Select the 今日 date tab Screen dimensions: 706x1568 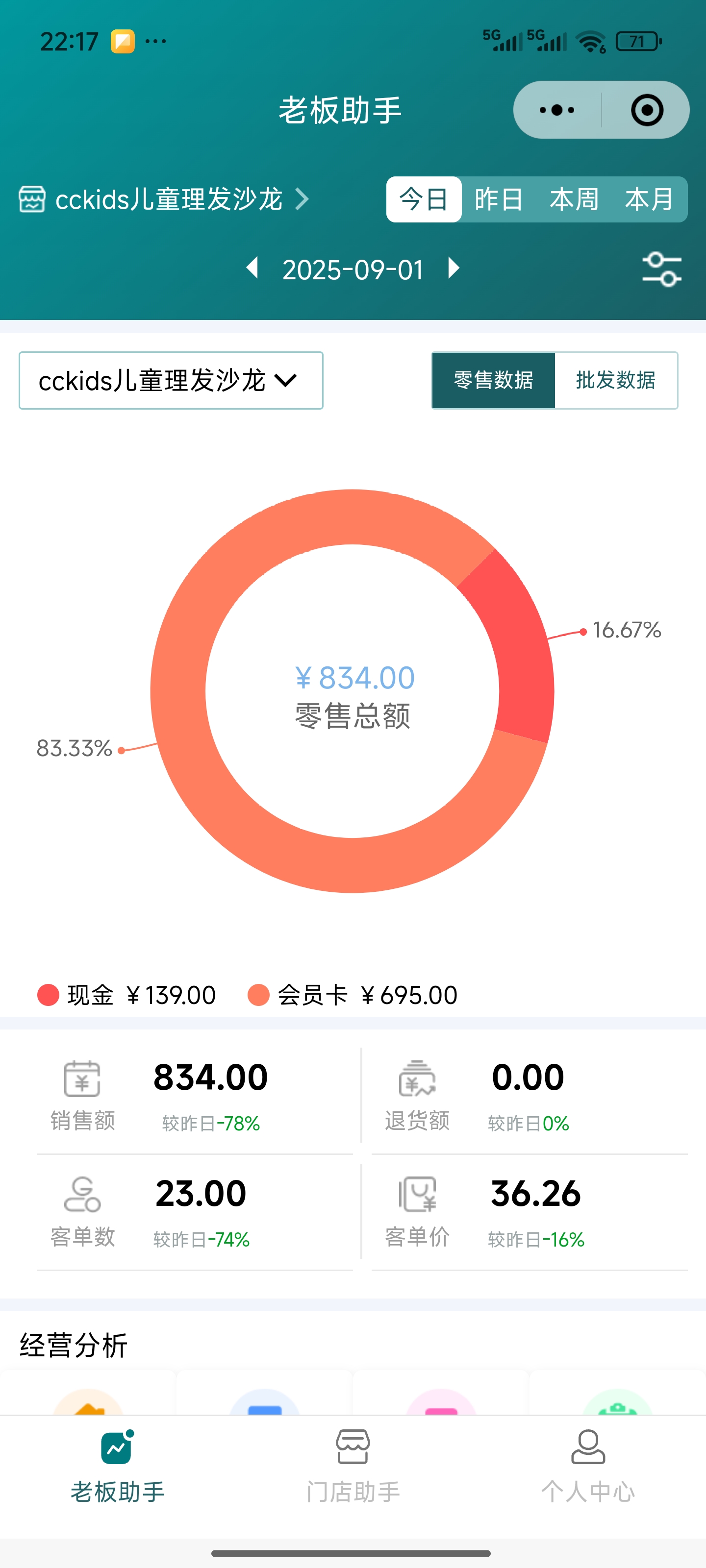coord(424,199)
